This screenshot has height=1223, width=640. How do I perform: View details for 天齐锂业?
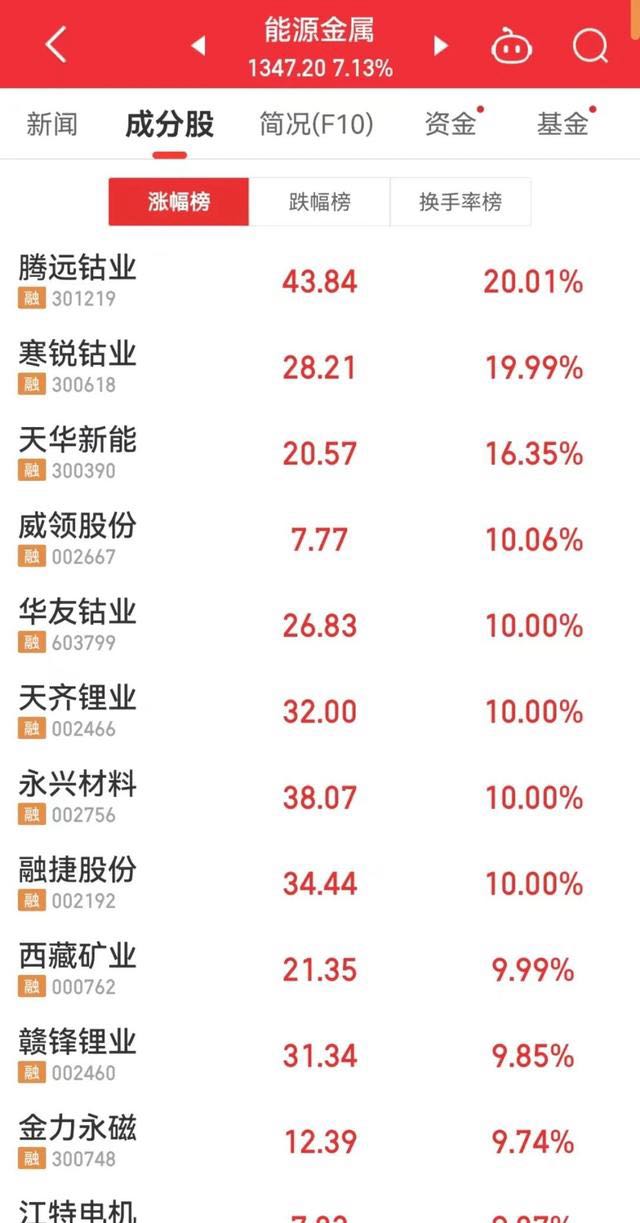click(320, 712)
